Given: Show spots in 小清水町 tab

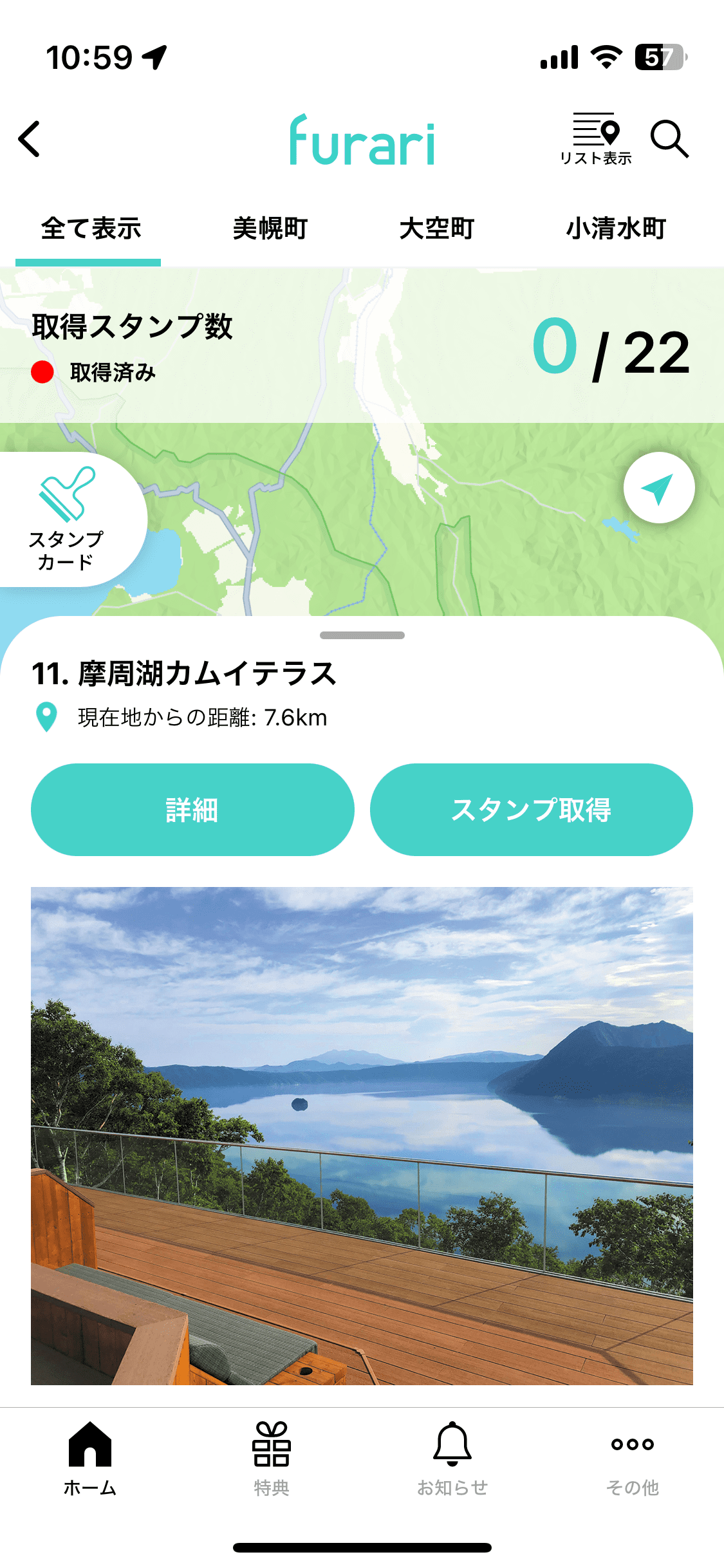Looking at the screenshot, I should click(x=616, y=229).
